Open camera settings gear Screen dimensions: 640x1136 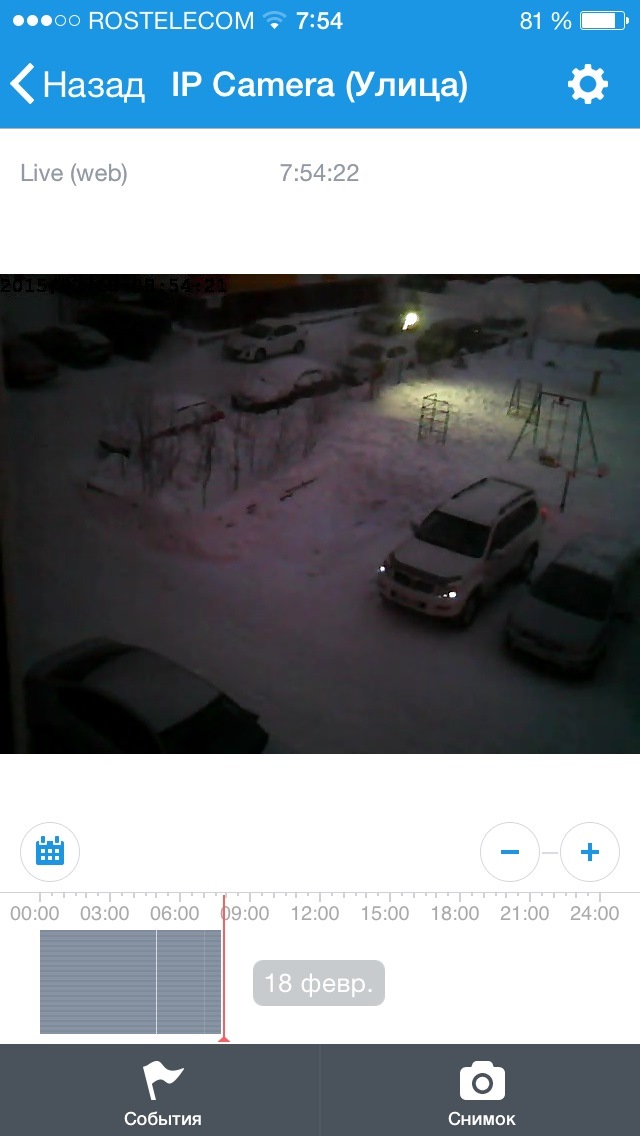pos(588,85)
